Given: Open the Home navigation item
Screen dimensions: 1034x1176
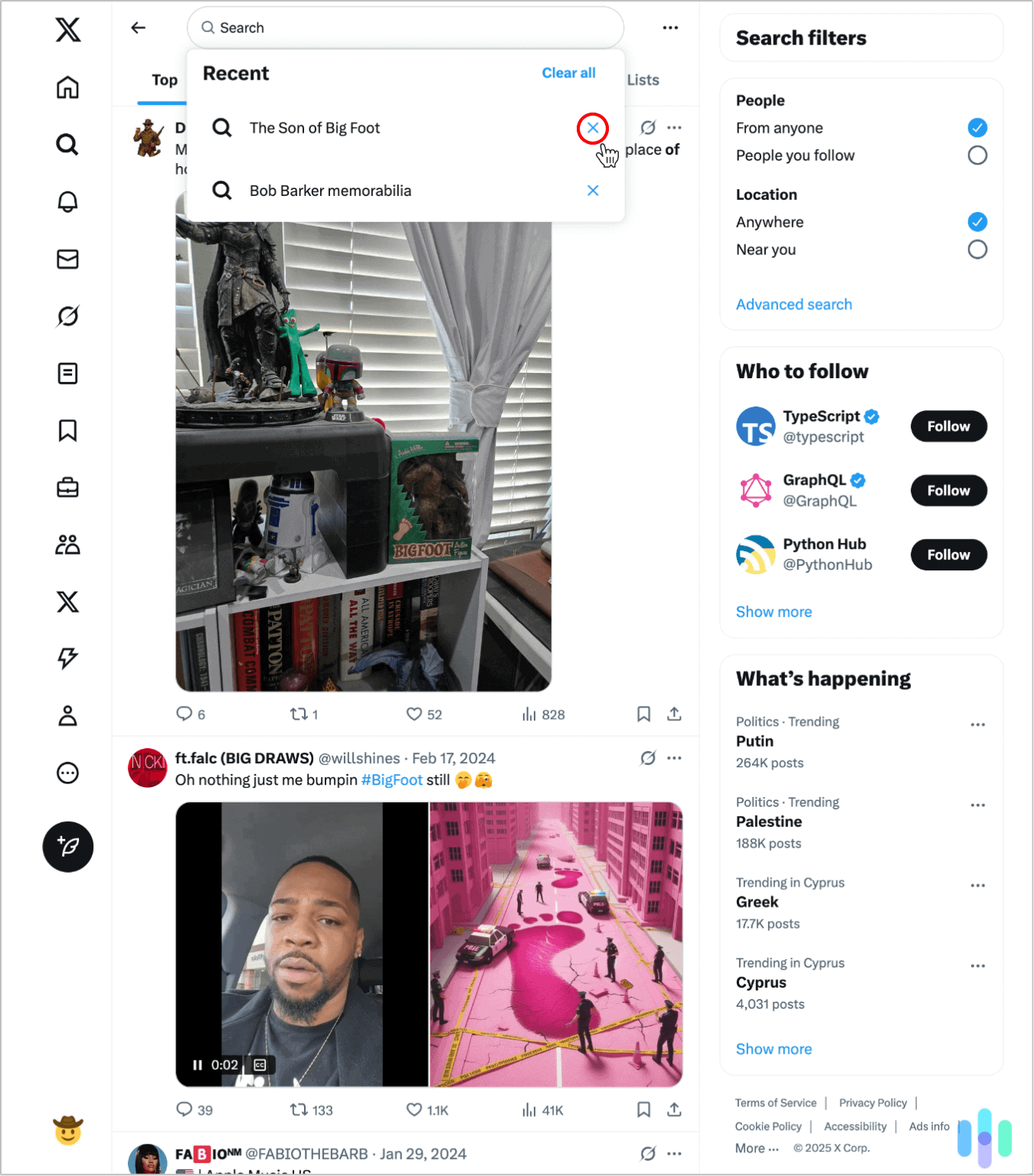Looking at the screenshot, I should pyautogui.click(x=67, y=87).
